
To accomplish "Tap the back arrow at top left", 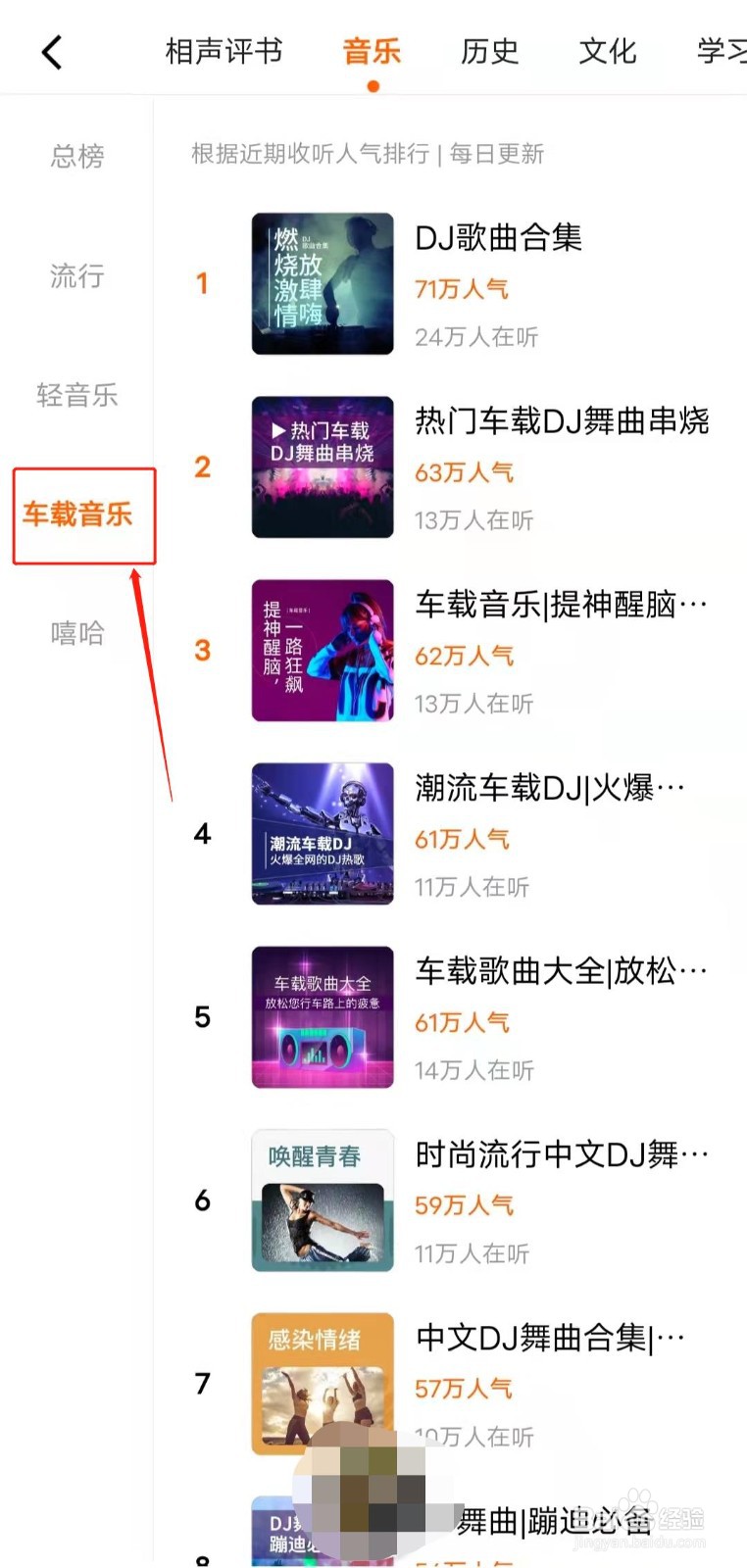I will click(51, 51).
